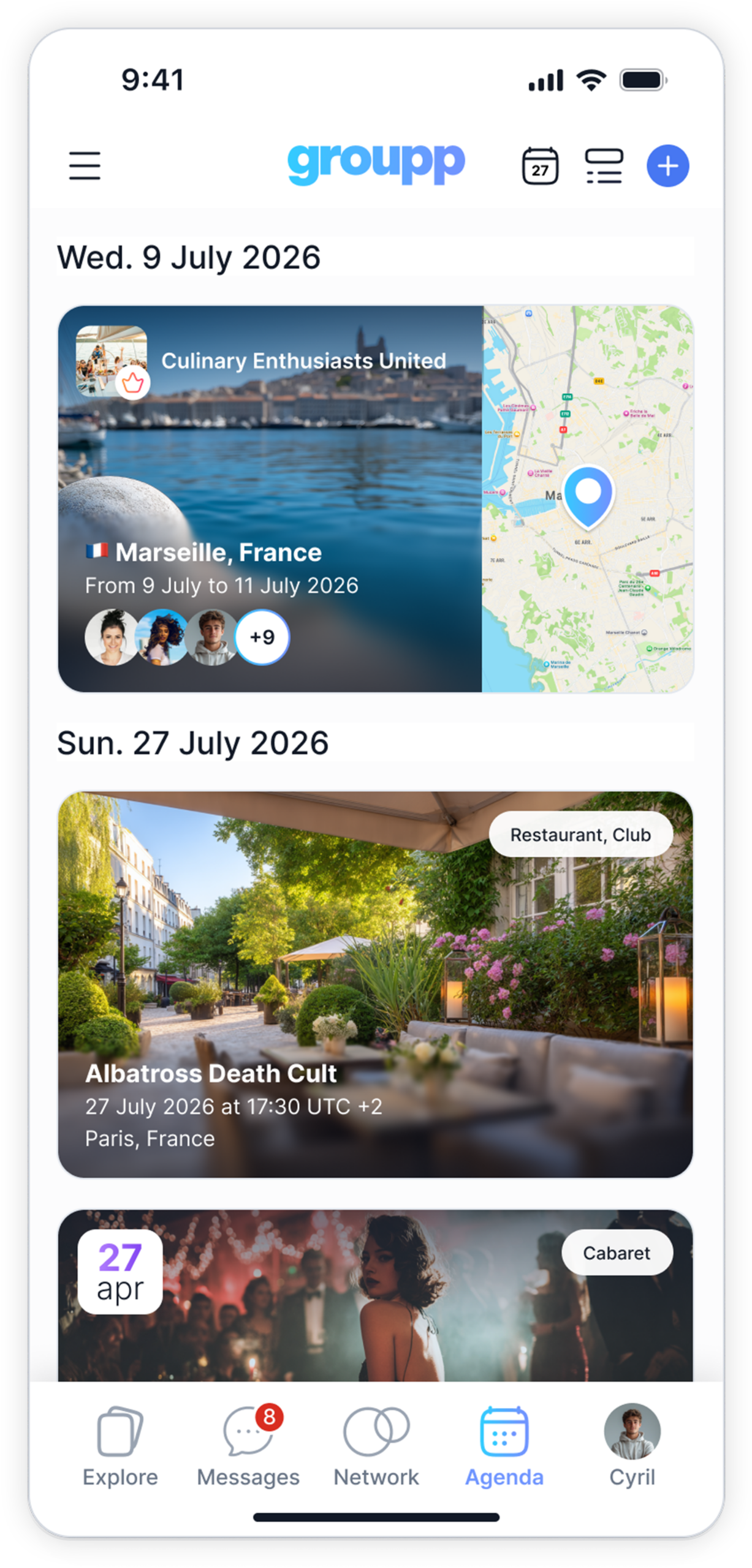
Task: Tap the Agenda tab
Action: point(504,1447)
